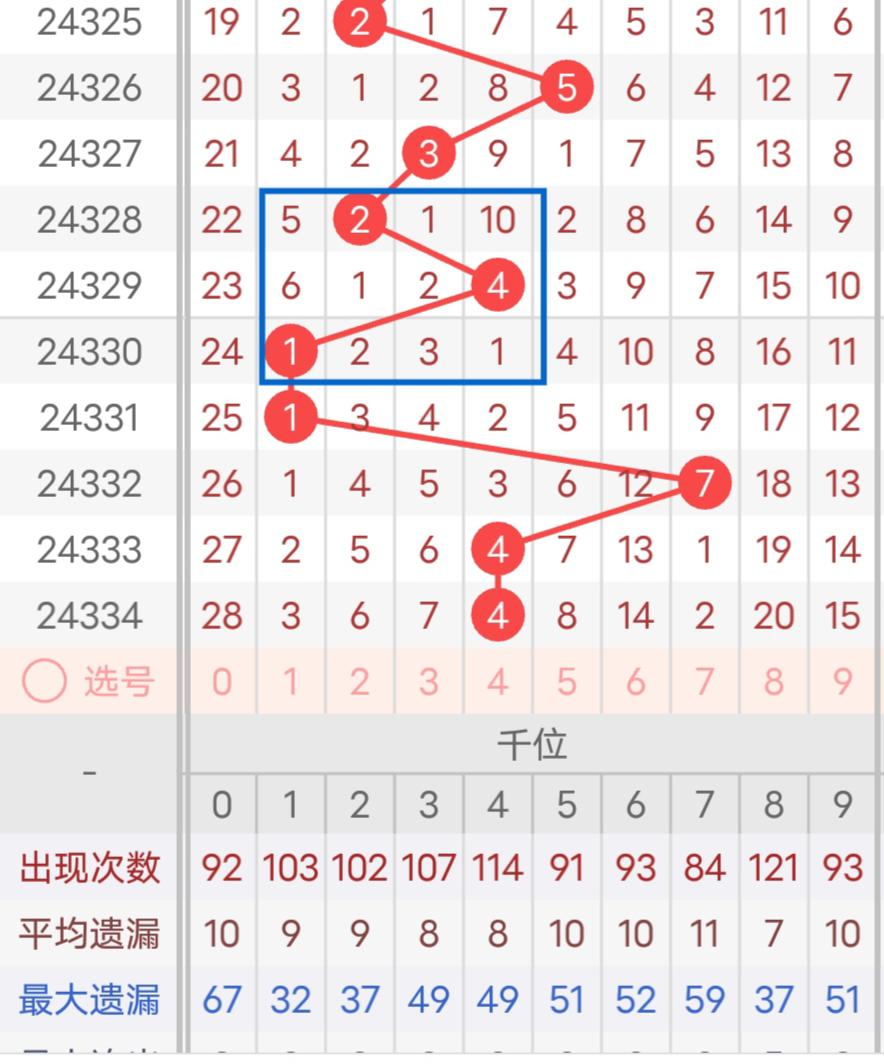Tap the 选号 circle toggle
The image size is (884, 1064).
(44, 682)
